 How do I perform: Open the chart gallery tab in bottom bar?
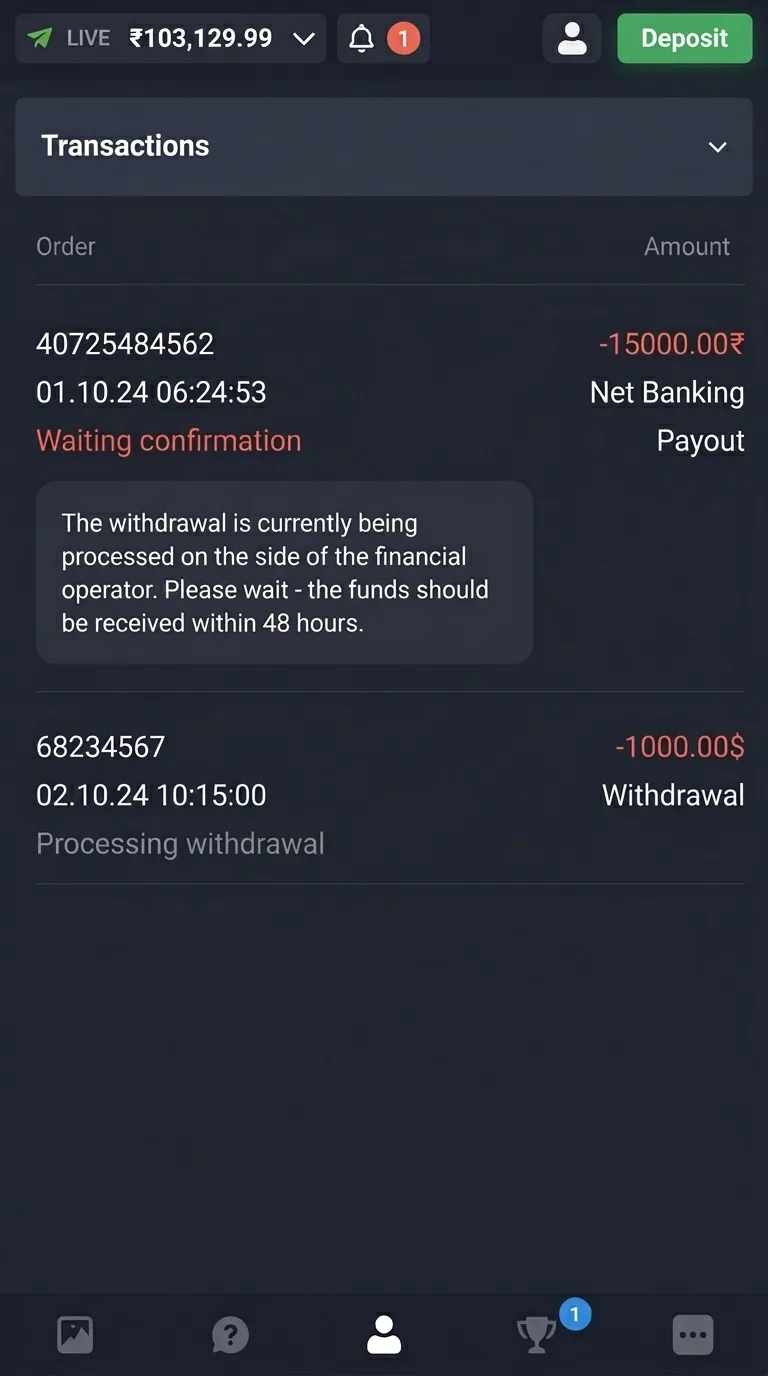(x=75, y=1334)
